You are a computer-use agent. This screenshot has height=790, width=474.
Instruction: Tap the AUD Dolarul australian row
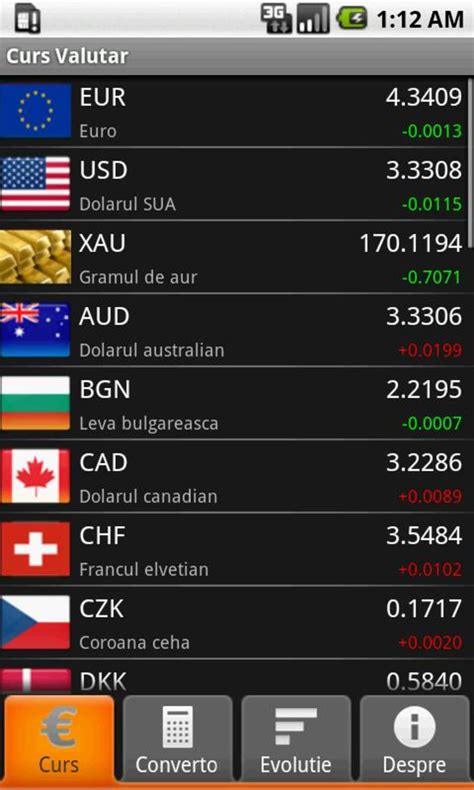click(x=234, y=330)
